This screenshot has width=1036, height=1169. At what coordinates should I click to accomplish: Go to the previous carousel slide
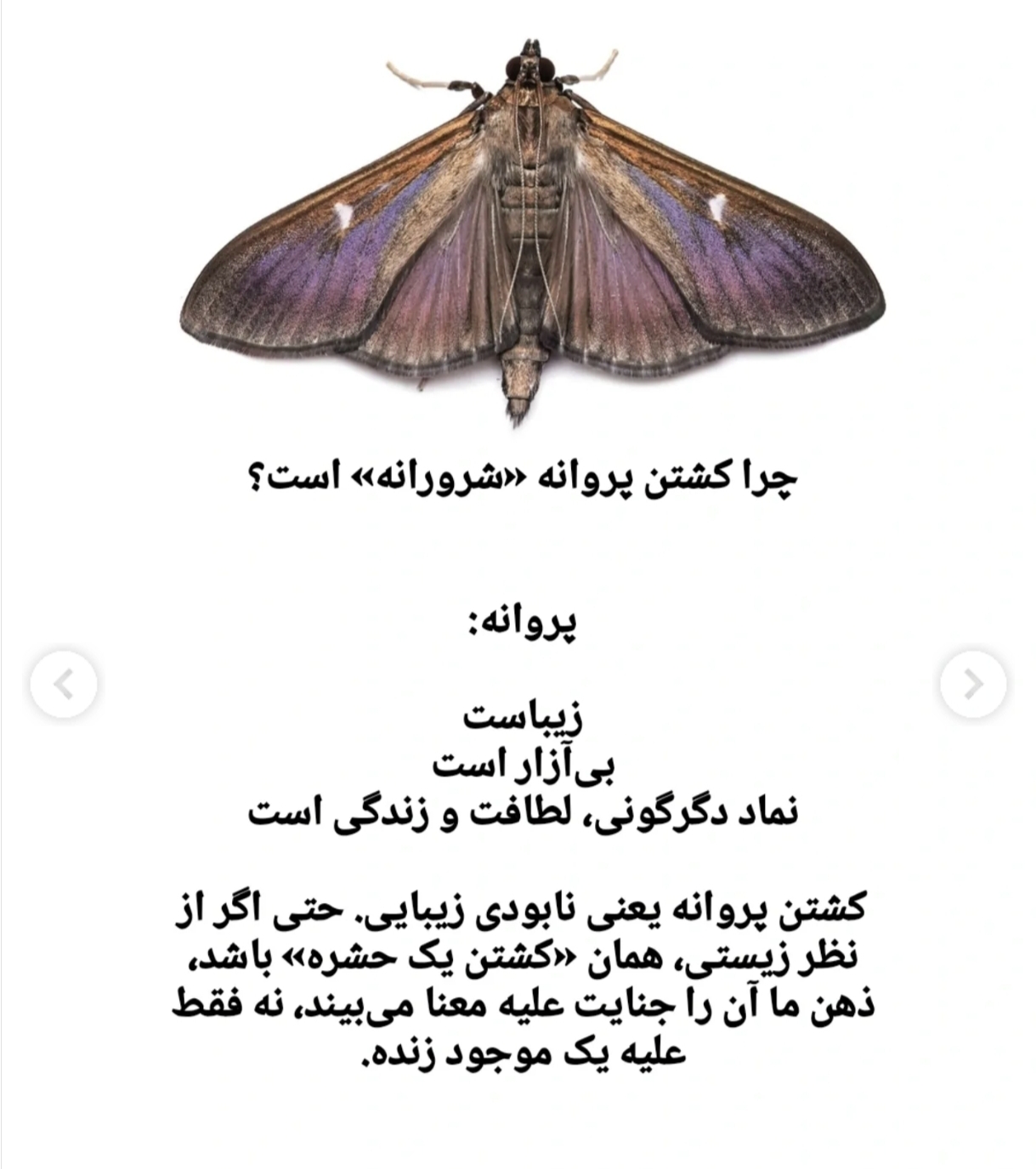coord(64,684)
